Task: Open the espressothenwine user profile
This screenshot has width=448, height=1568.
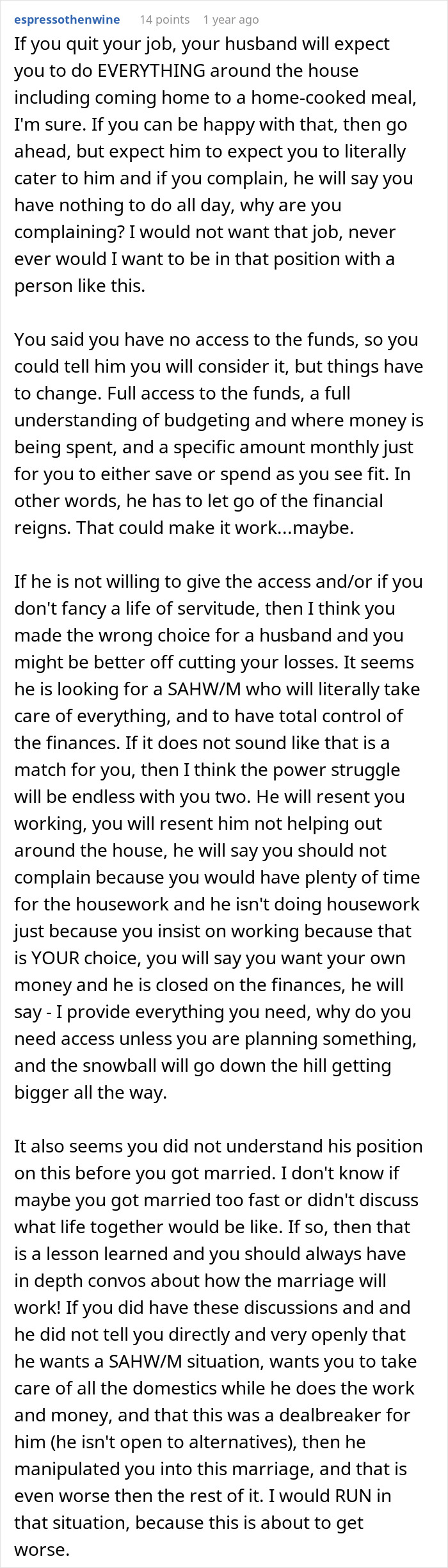Action: pyautogui.click(x=67, y=20)
